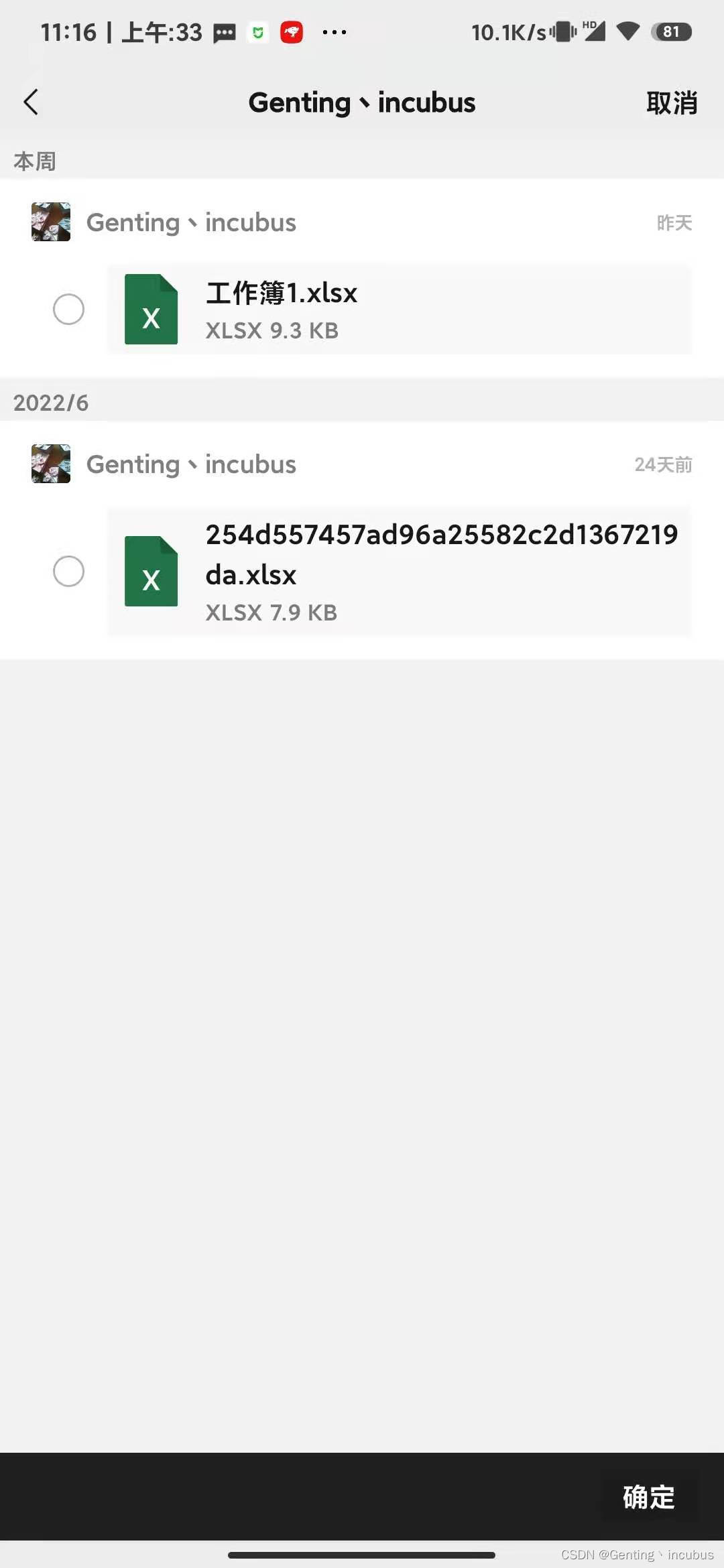
Task: Open the 254d557457ad96a25582c2d1367219da.xlsx file card
Action: (399, 572)
